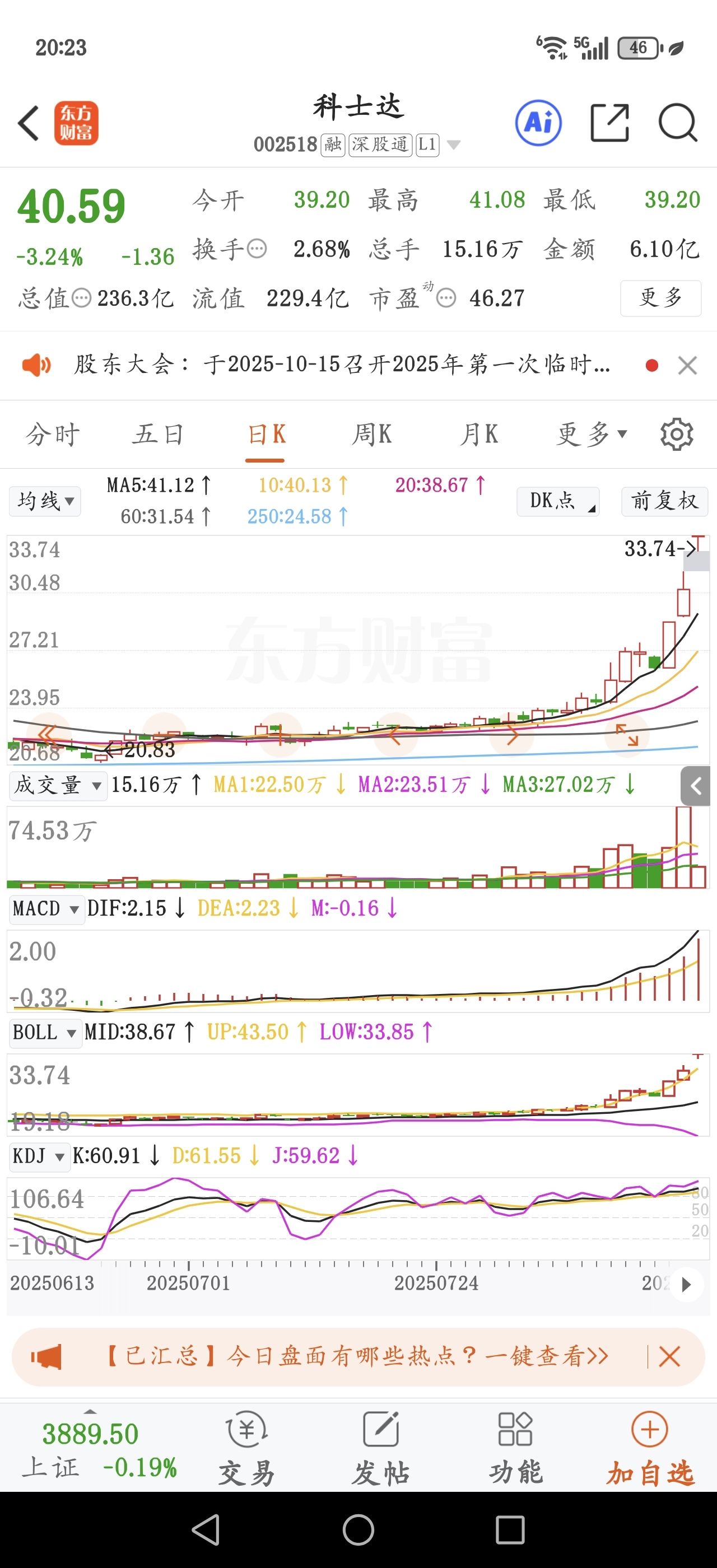This screenshot has height=1568, width=717.
Task: Open the Ai assistant icon
Action: pos(538,123)
